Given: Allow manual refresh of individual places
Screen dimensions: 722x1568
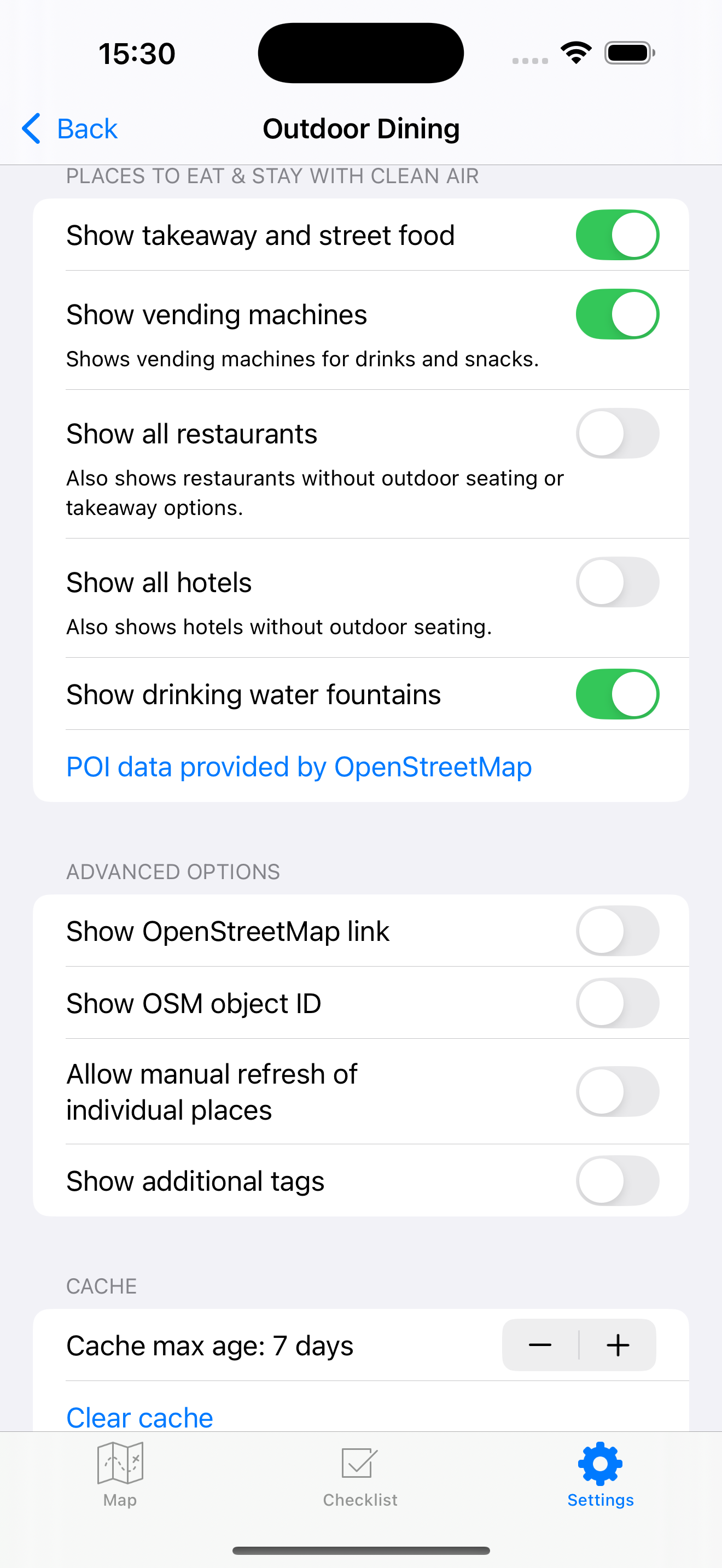Looking at the screenshot, I should 616,1091.
